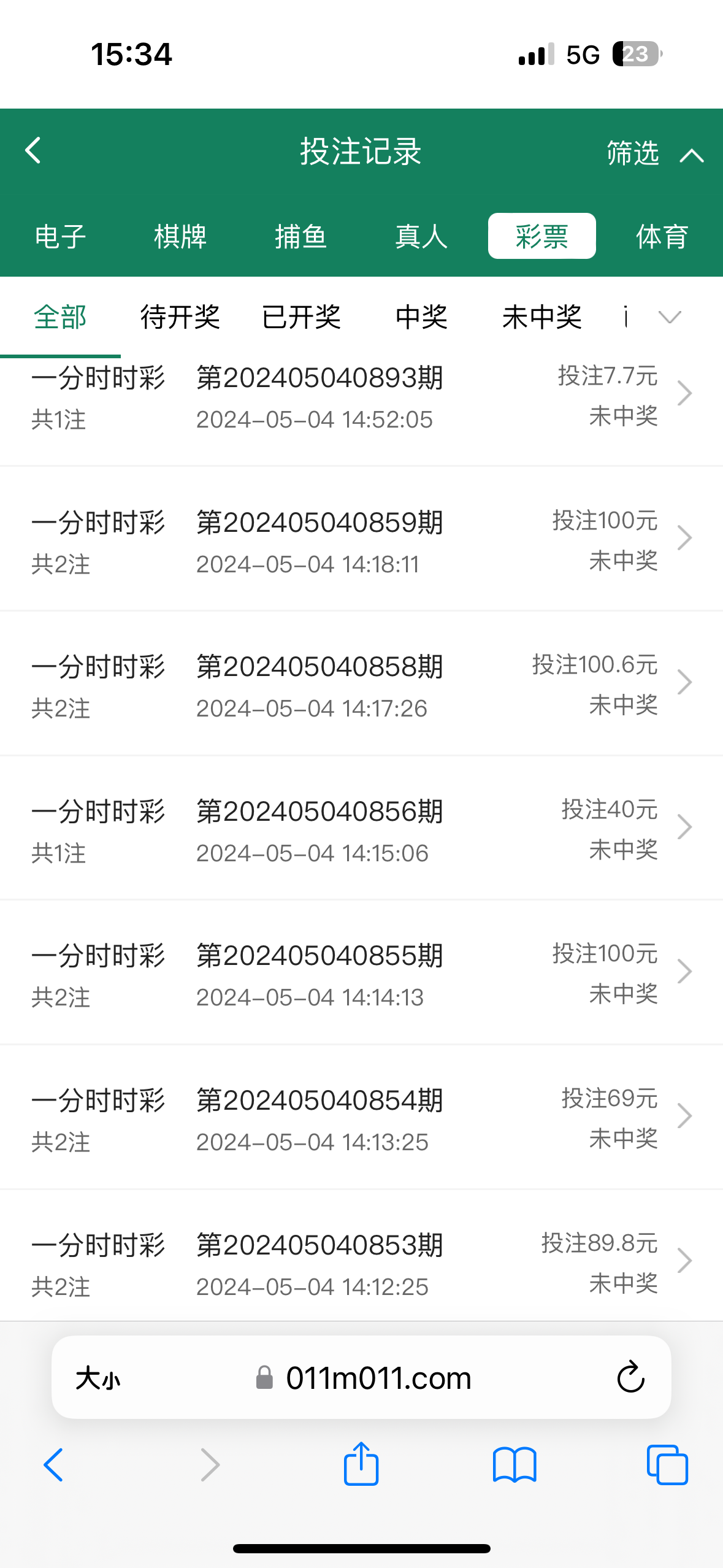Expand the status tab dropdown arrow
723x1568 pixels.
(x=669, y=317)
